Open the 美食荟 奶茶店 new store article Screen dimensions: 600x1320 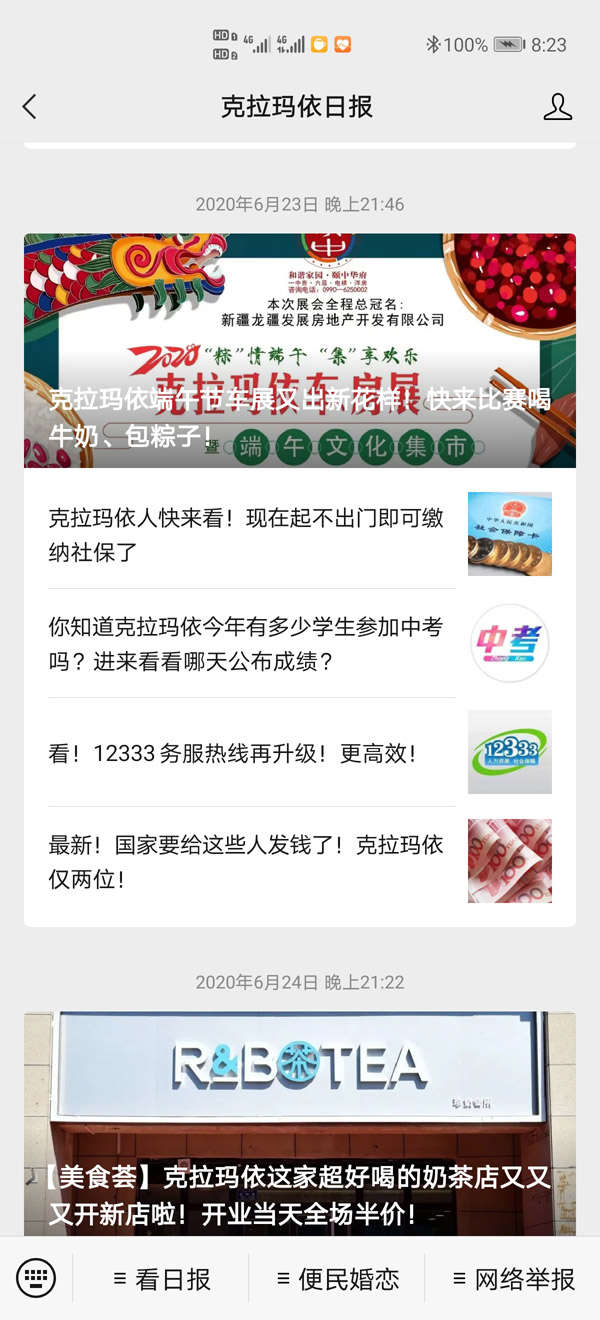click(300, 1125)
